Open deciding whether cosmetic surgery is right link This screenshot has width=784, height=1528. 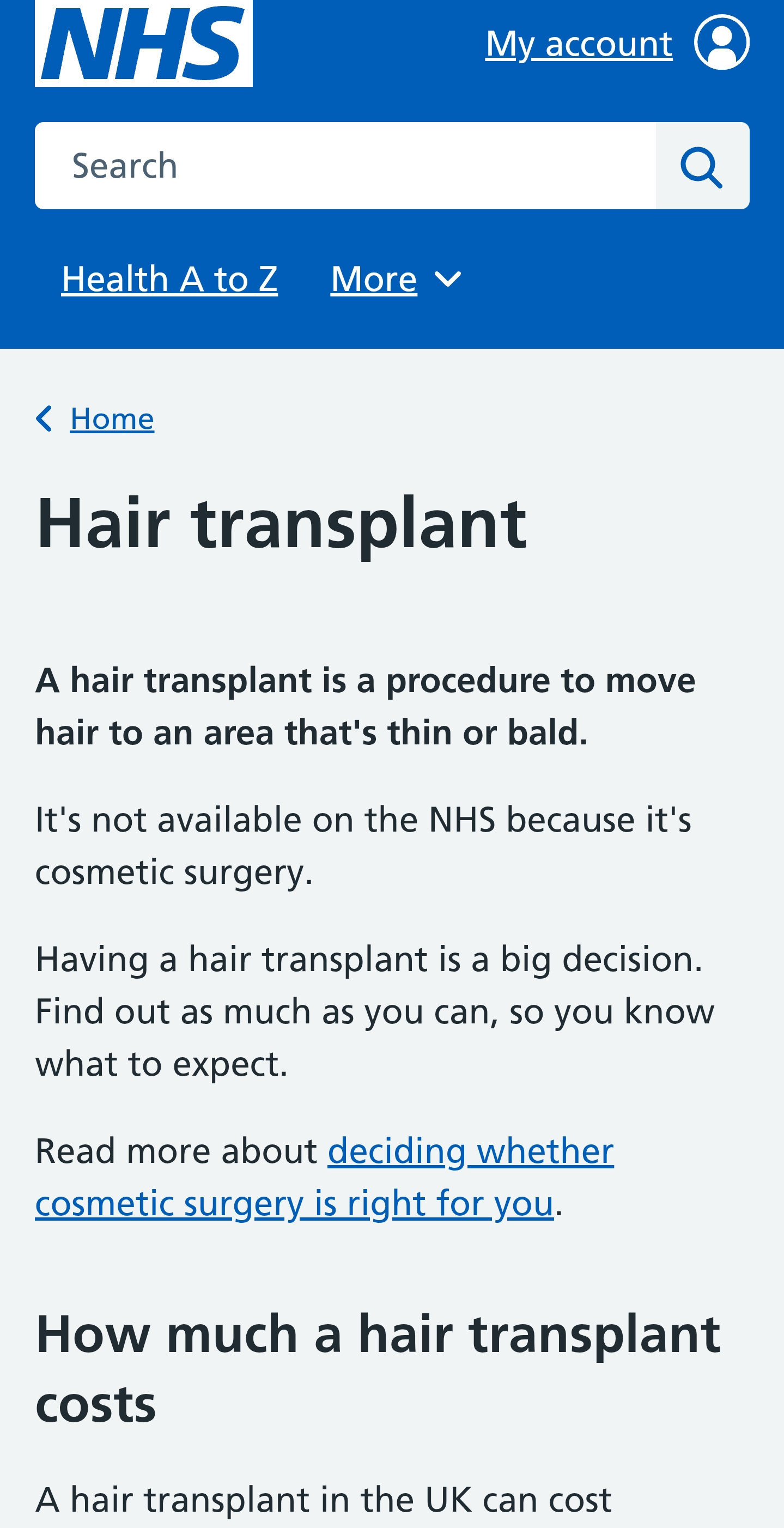click(x=324, y=1177)
